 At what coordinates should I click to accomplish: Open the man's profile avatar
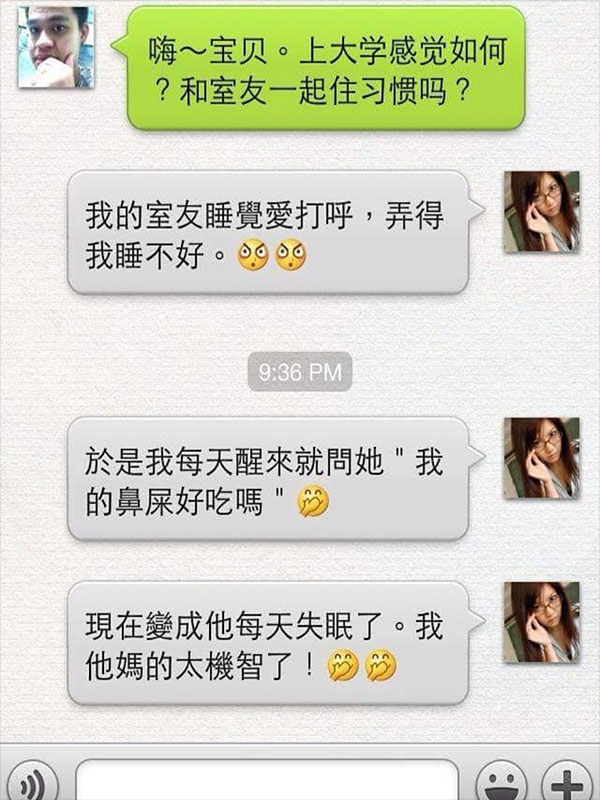(x=56, y=46)
